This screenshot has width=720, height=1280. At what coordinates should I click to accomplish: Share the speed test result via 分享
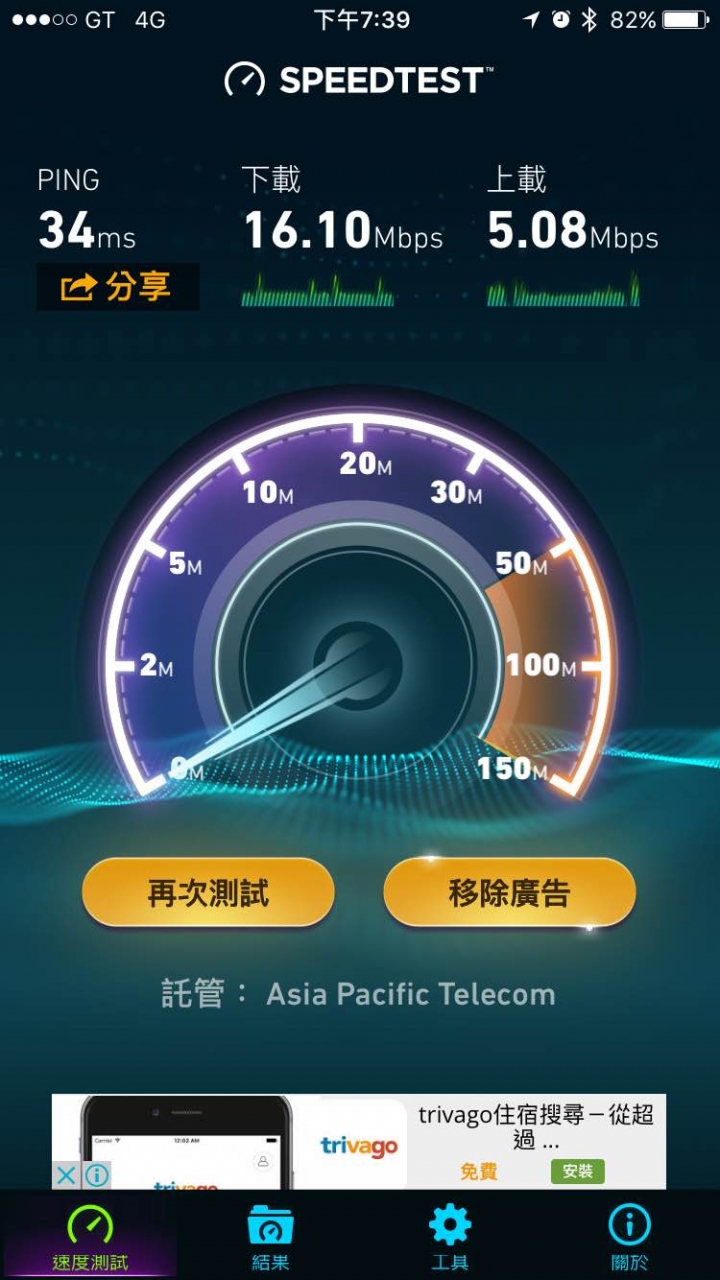(x=118, y=287)
